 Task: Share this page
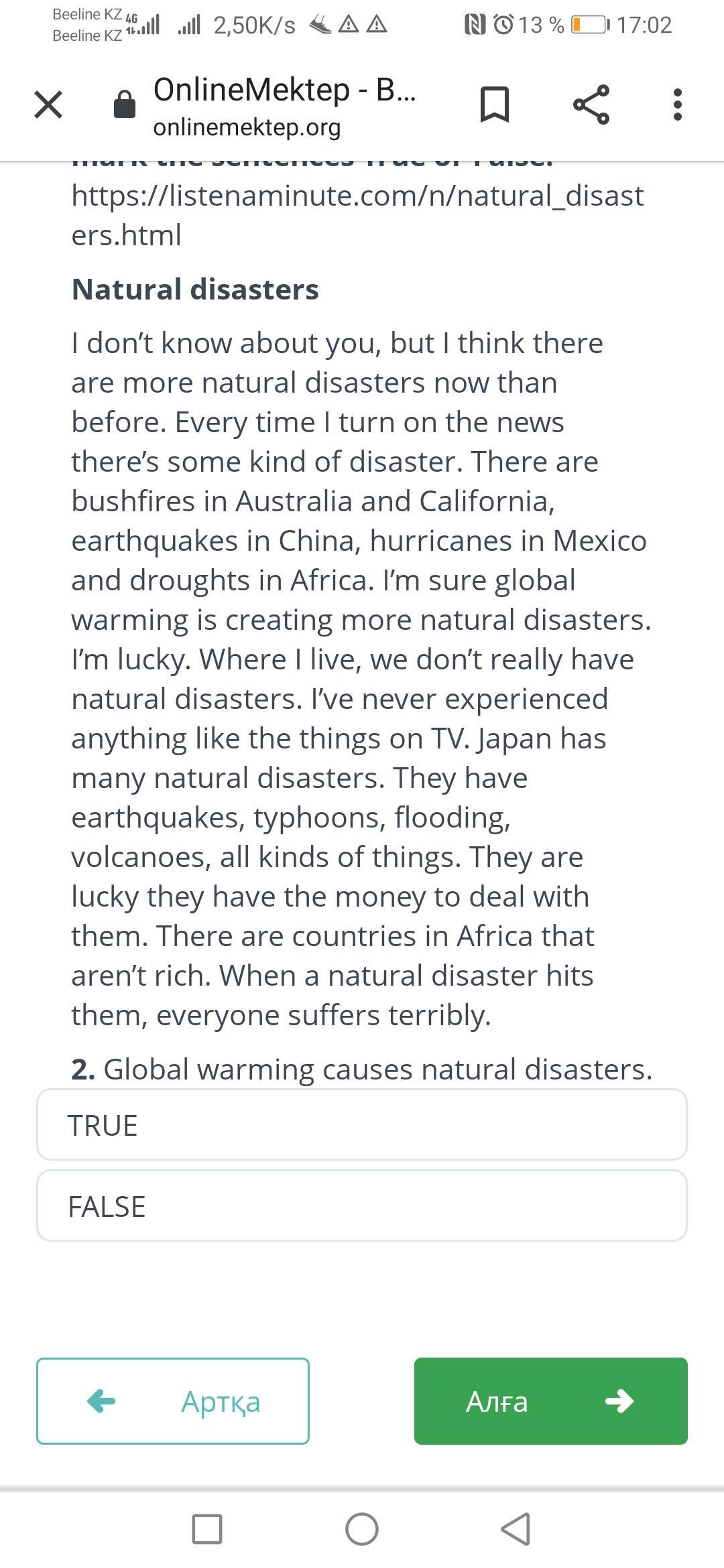(x=591, y=105)
